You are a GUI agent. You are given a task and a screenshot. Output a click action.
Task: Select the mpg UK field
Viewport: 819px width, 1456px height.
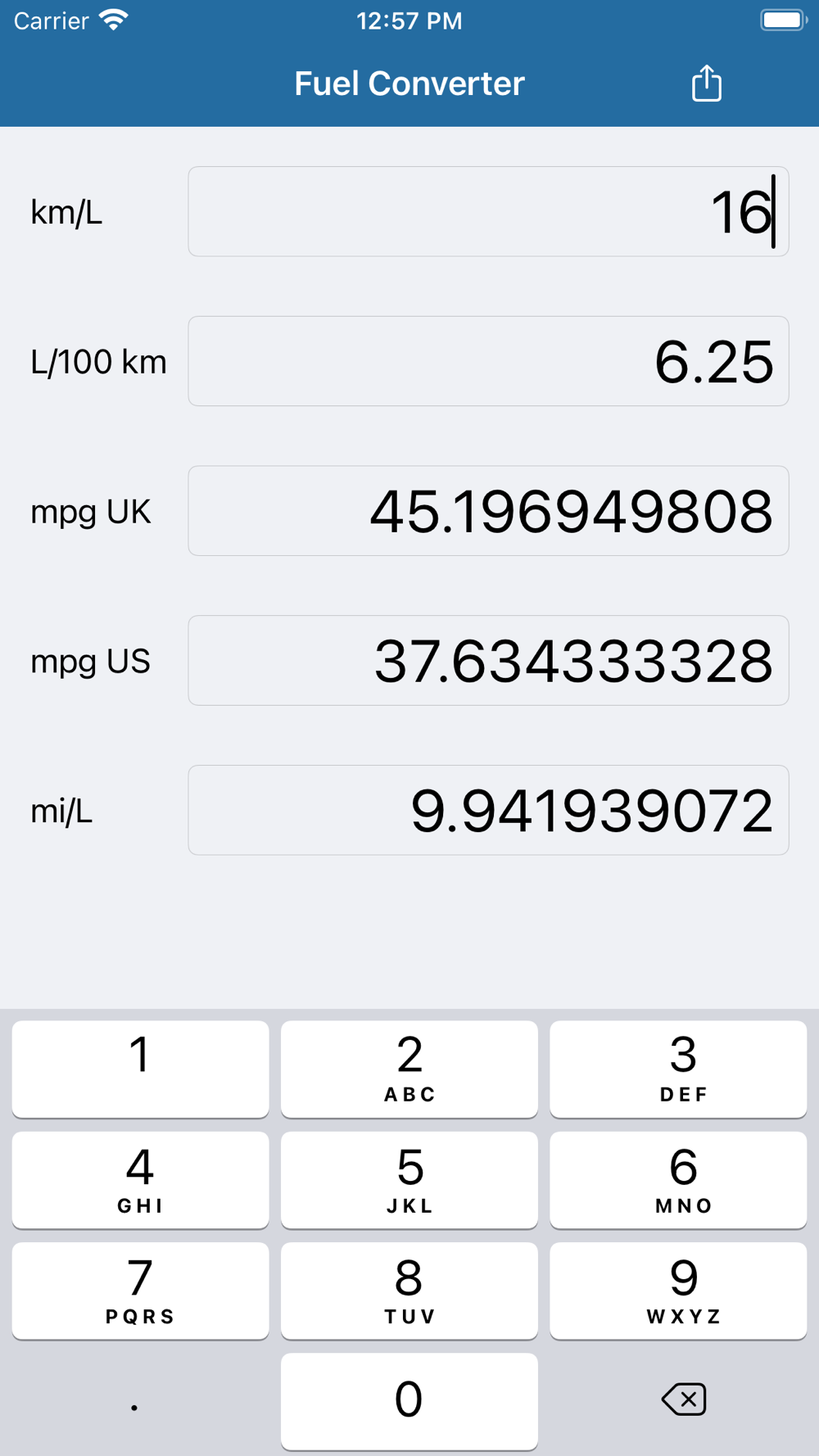[x=488, y=511]
